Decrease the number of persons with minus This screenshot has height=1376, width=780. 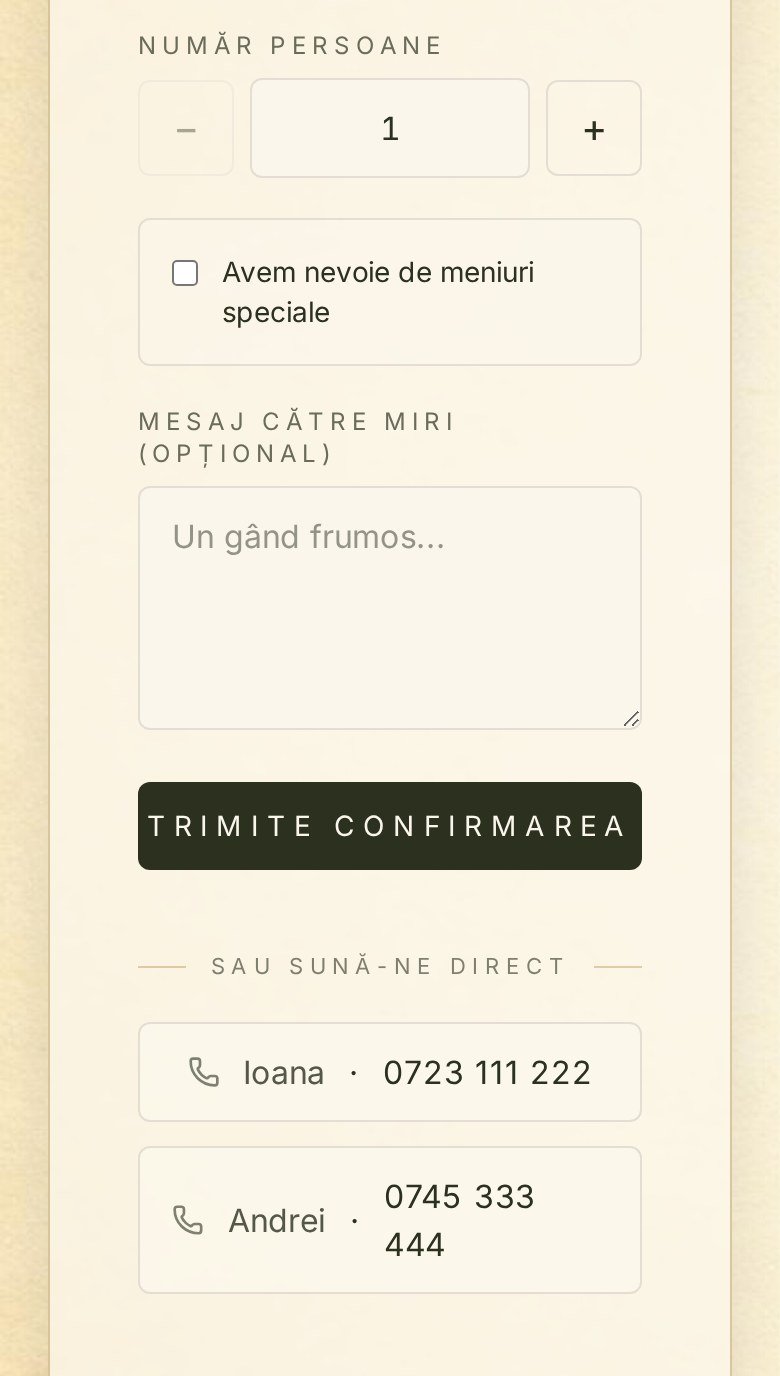[x=186, y=128]
